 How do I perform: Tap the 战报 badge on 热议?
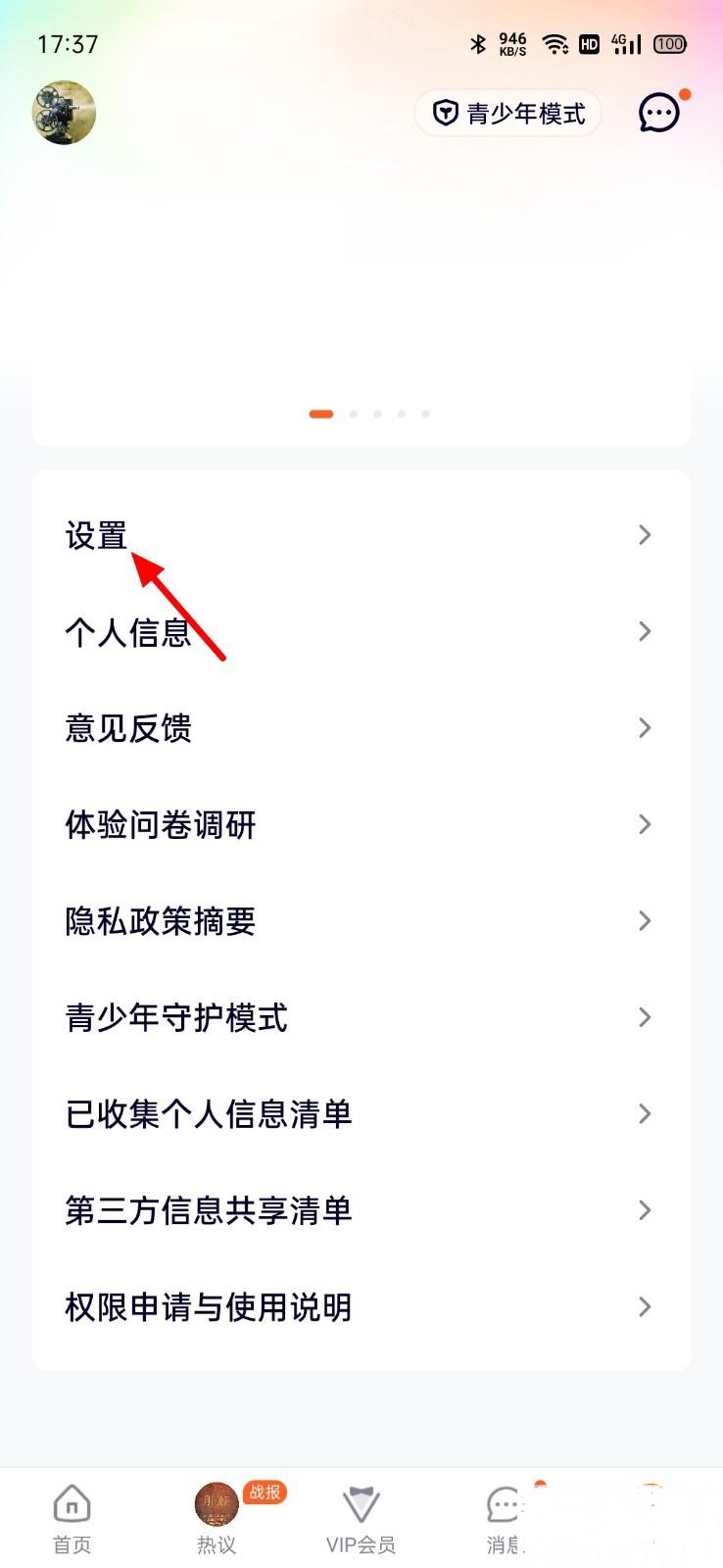[264, 1493]
